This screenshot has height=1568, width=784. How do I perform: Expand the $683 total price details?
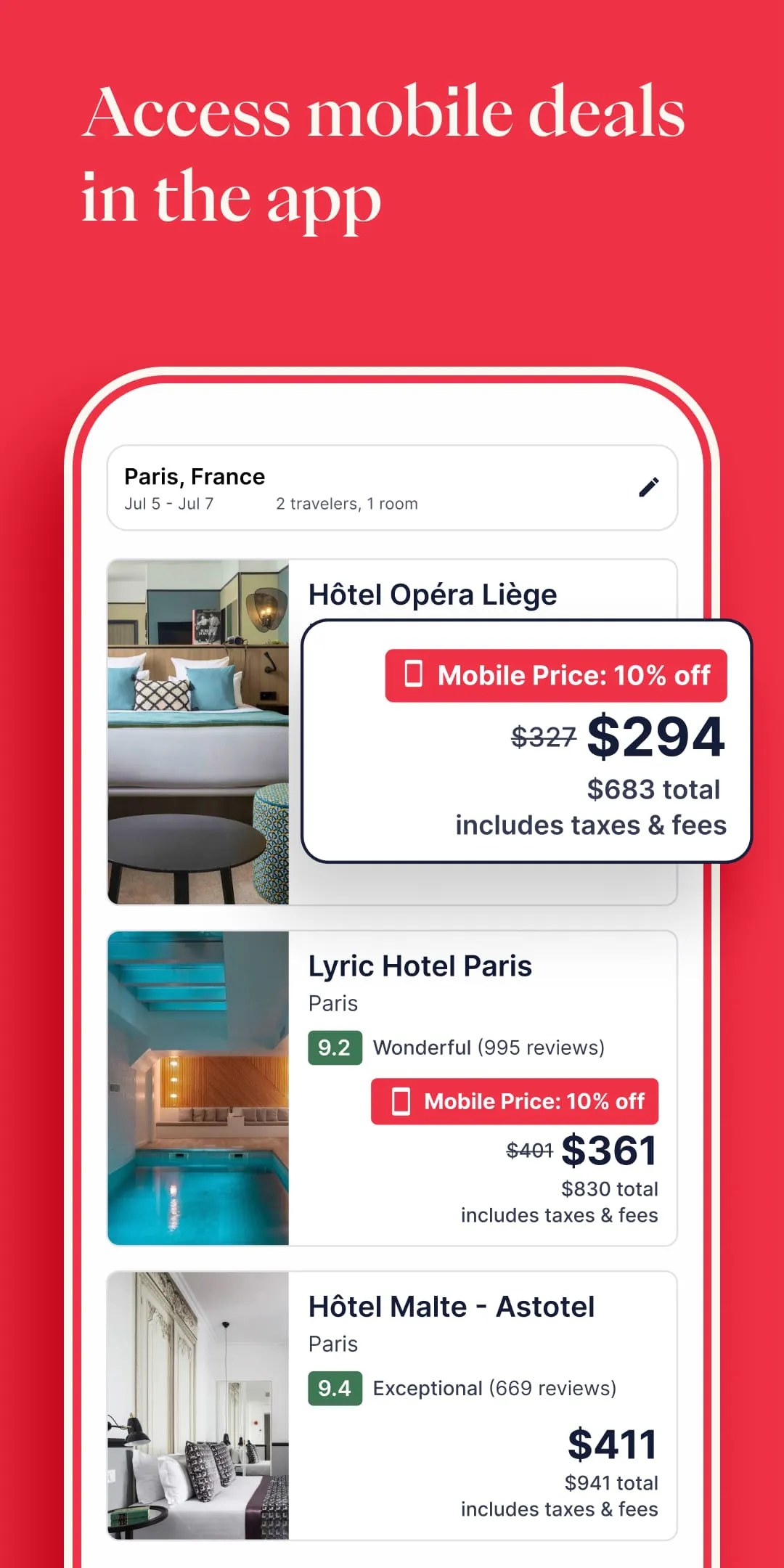click(x=653, y=789)
